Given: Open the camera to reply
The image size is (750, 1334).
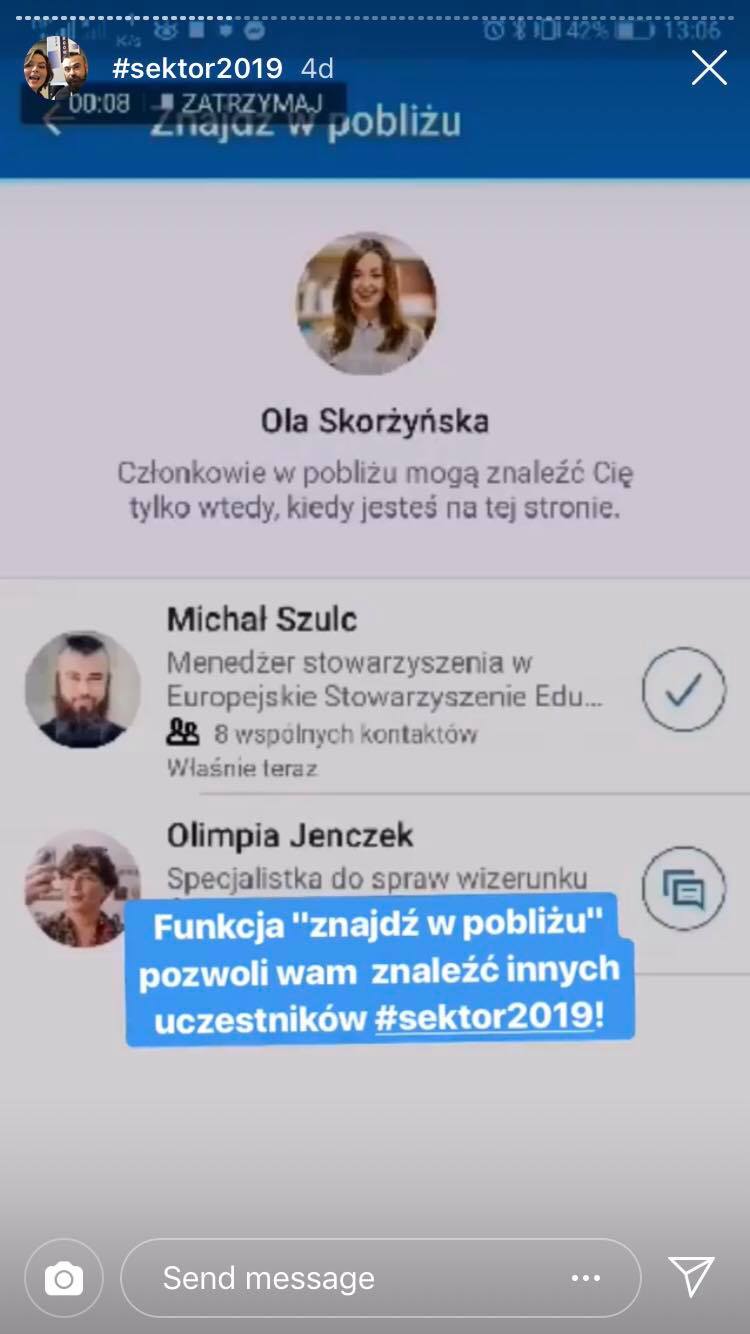Looking at the screenshot, I should pos(64,1278).
